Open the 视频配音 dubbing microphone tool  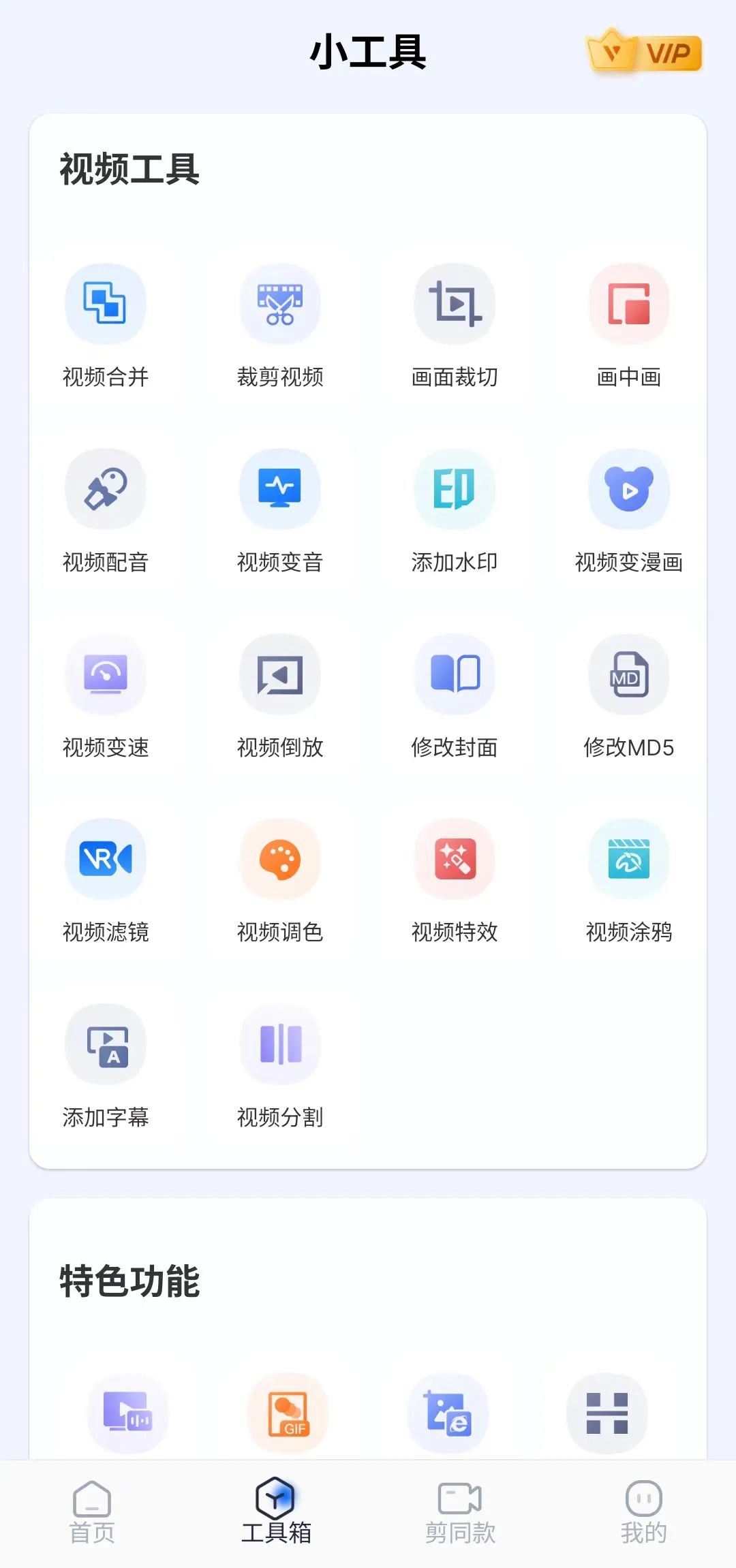point(106,489)
